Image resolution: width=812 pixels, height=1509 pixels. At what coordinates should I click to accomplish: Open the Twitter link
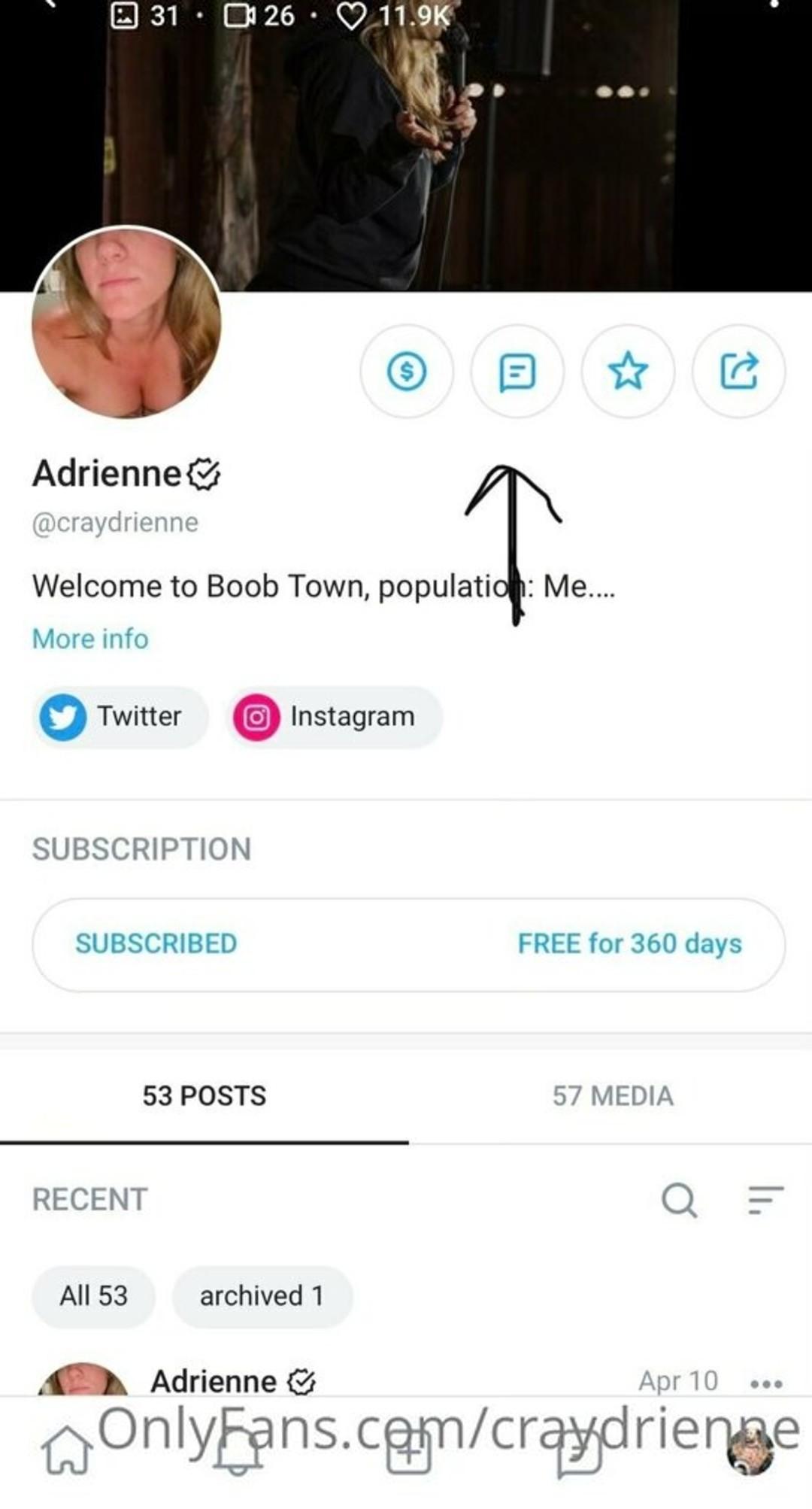tap(120, 716)
